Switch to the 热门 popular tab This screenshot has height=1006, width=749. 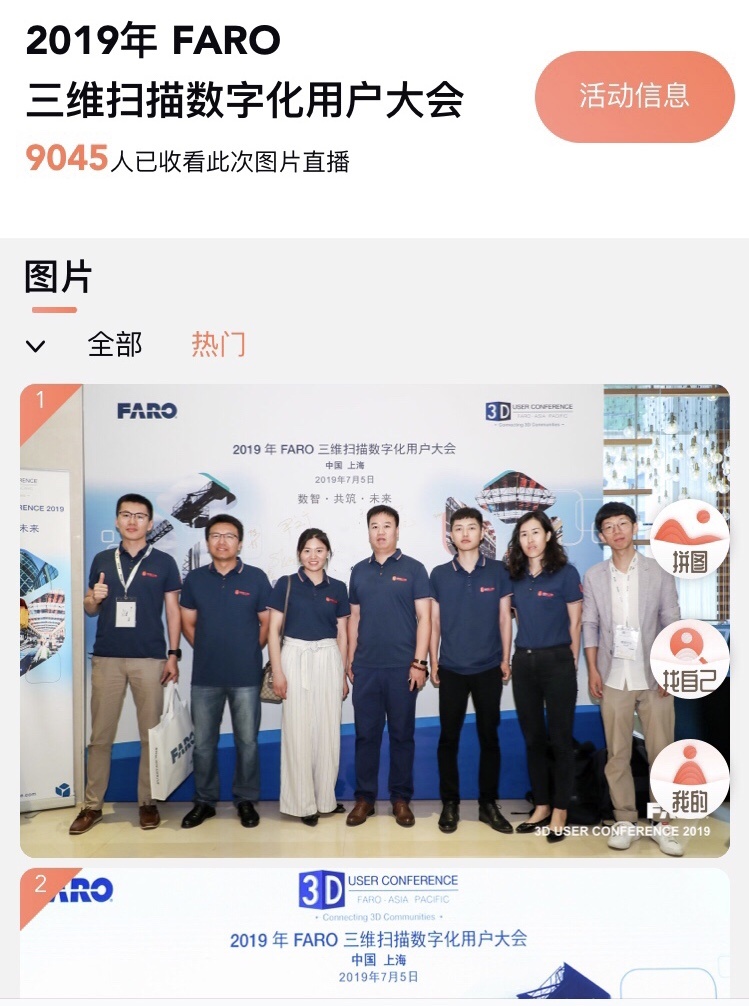coord(218,345)
